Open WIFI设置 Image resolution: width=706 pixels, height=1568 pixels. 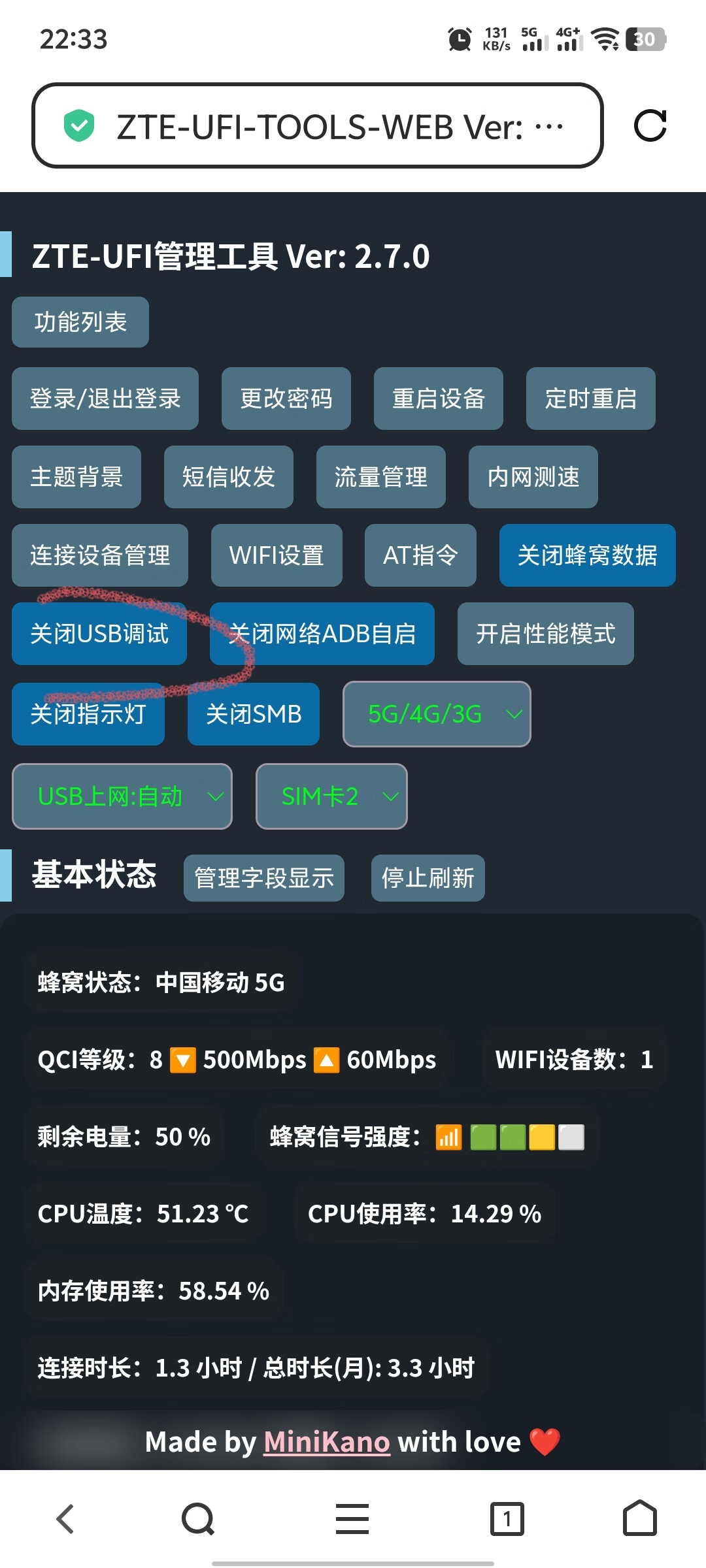[277, 555]
